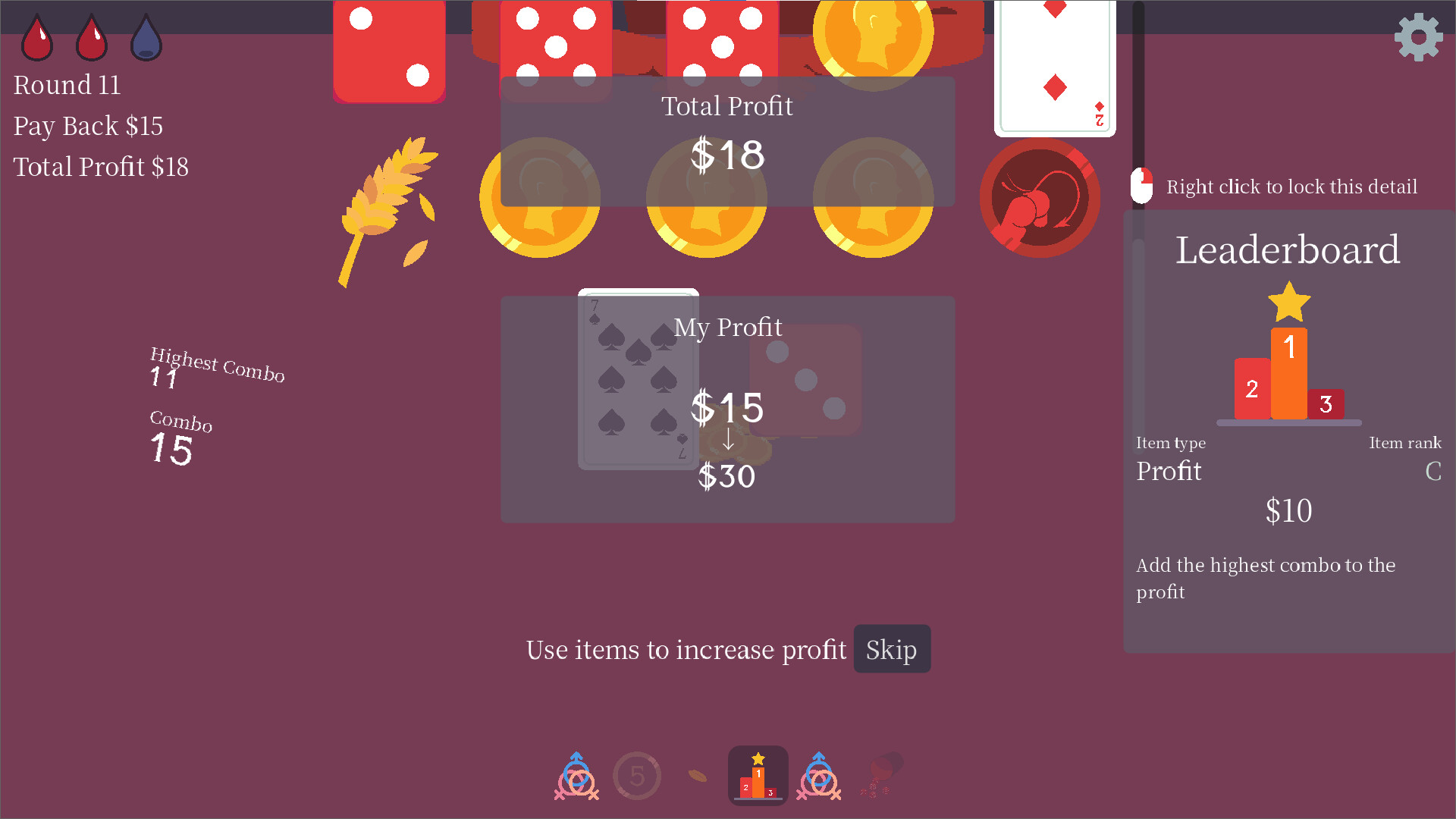1456x819 pixels.
Task: Select the faded 5 chip item
Action: coord(636,776)
